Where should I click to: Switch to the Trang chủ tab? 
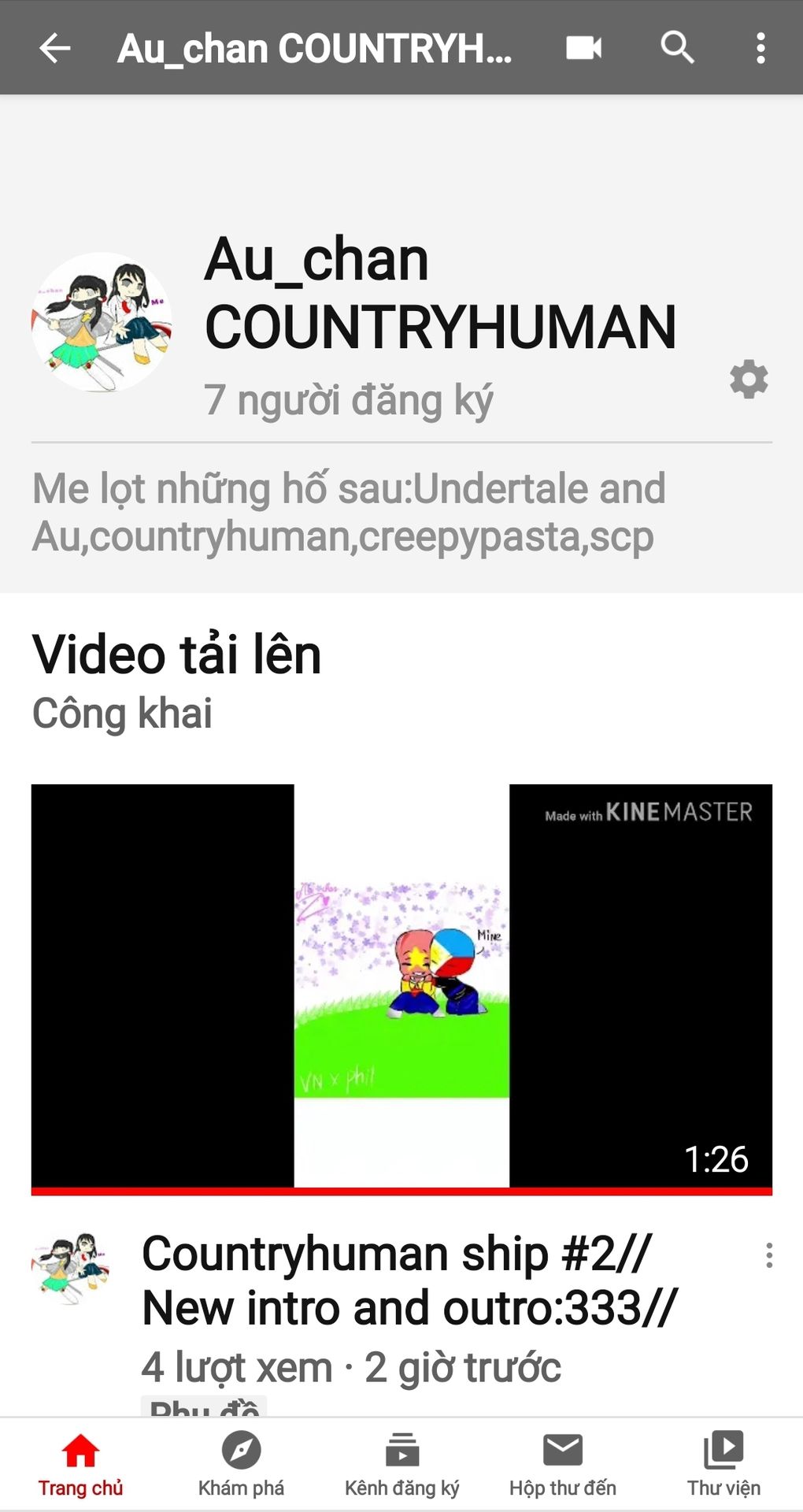click(80, 1463)
